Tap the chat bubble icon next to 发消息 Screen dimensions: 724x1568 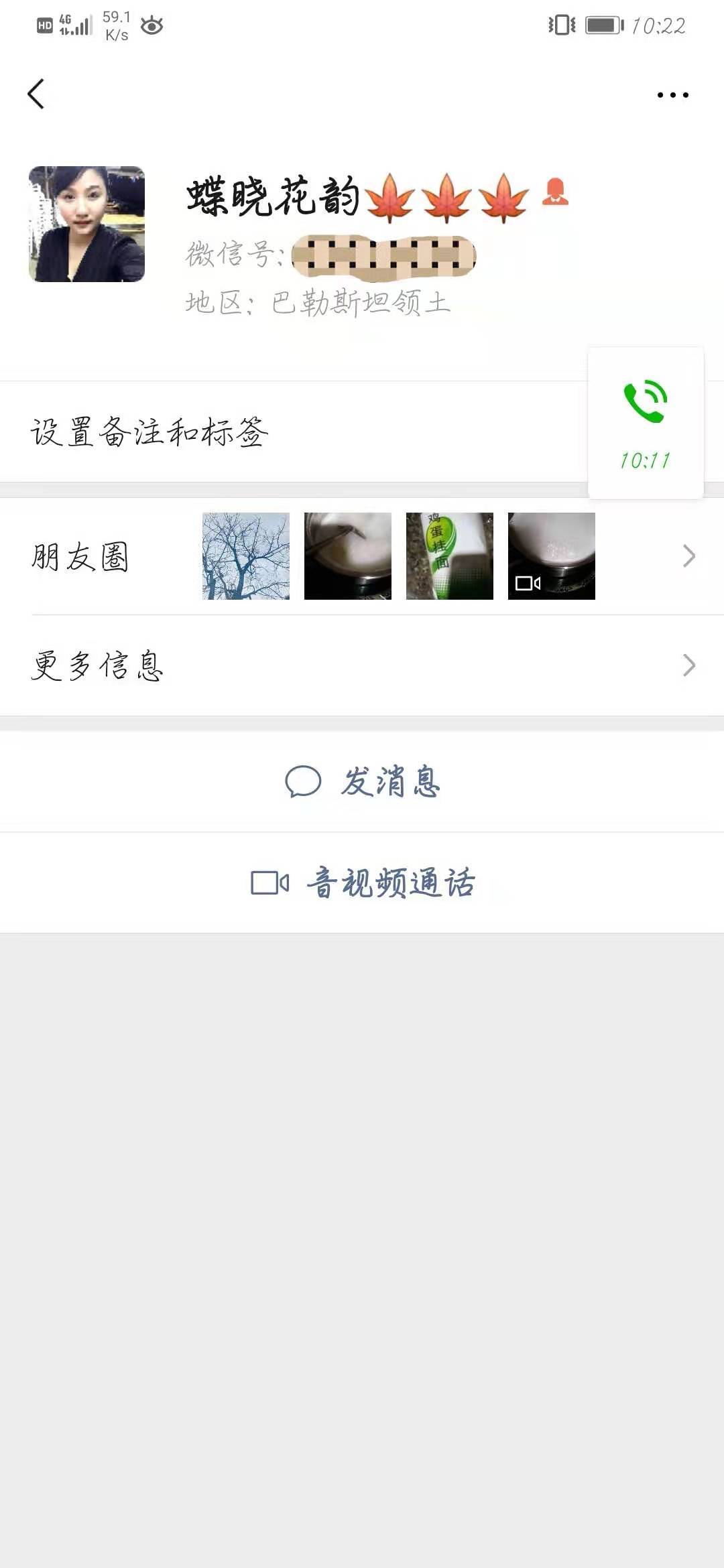coord(305,780)
